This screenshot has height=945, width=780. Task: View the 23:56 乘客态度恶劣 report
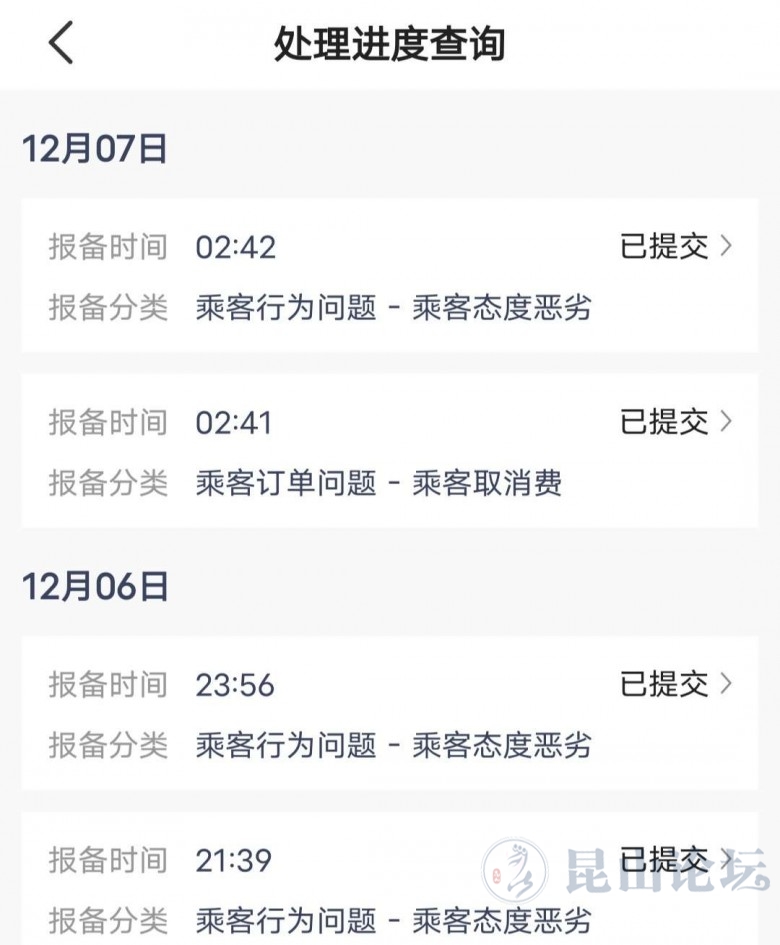tap(390, 714)
